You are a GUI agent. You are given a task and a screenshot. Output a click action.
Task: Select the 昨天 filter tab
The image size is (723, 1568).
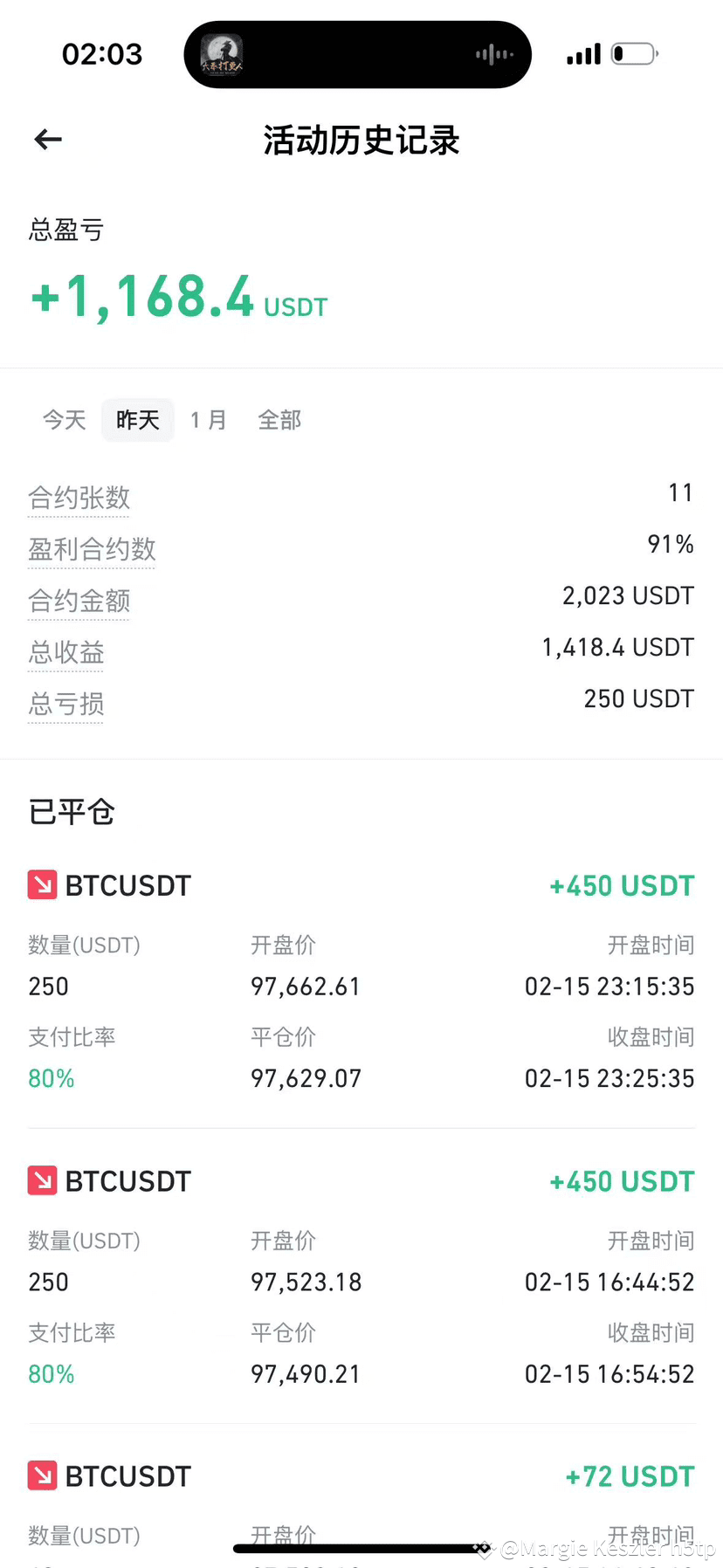(136, 420)
